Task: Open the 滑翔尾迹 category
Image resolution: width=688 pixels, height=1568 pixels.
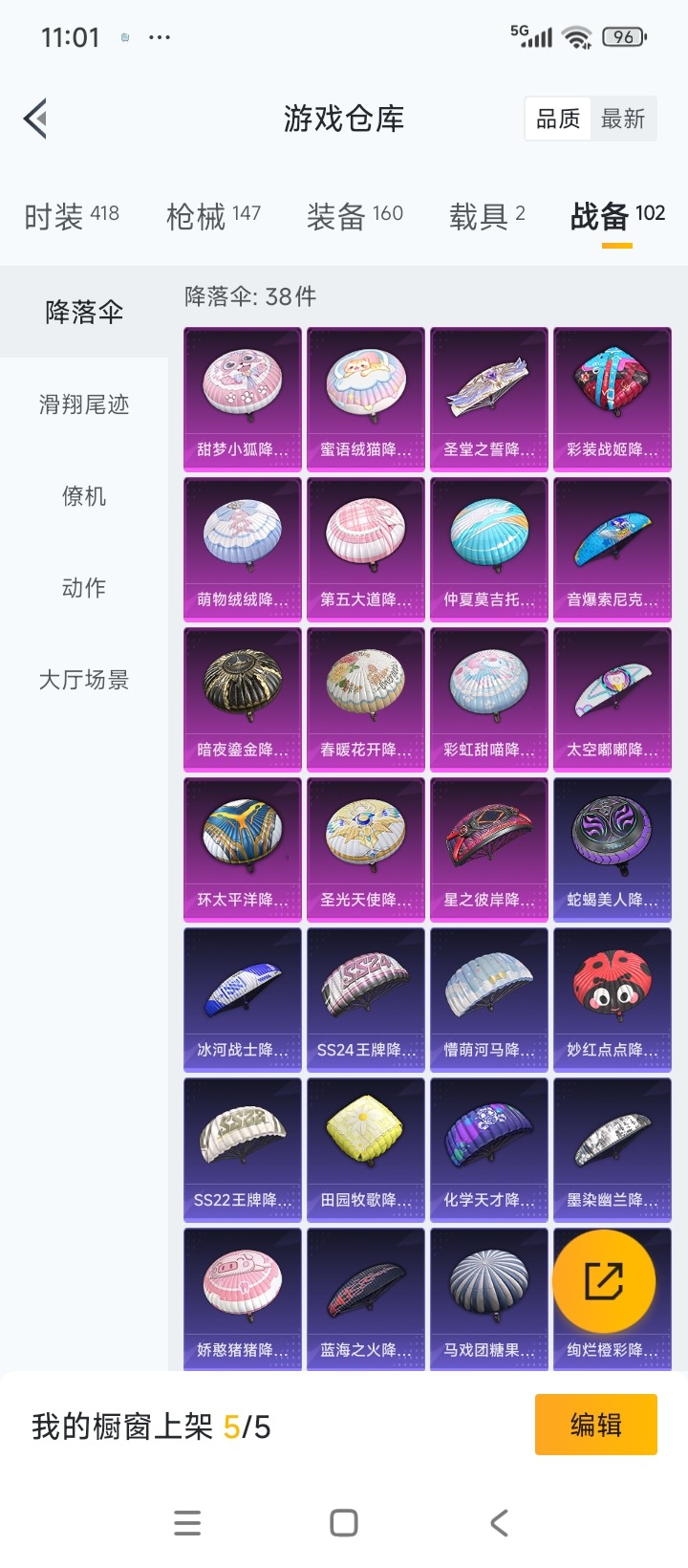Action: 84,404
